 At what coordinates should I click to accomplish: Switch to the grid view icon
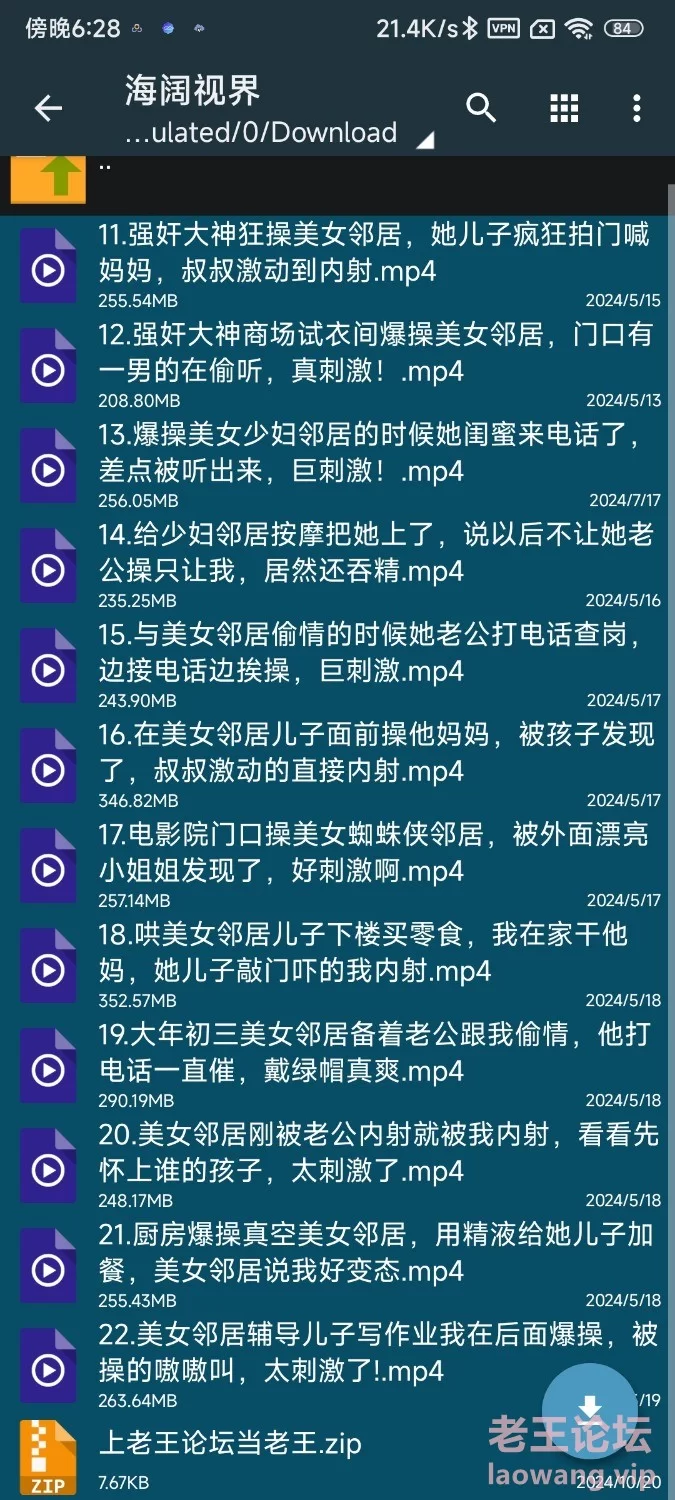point(564,108)
